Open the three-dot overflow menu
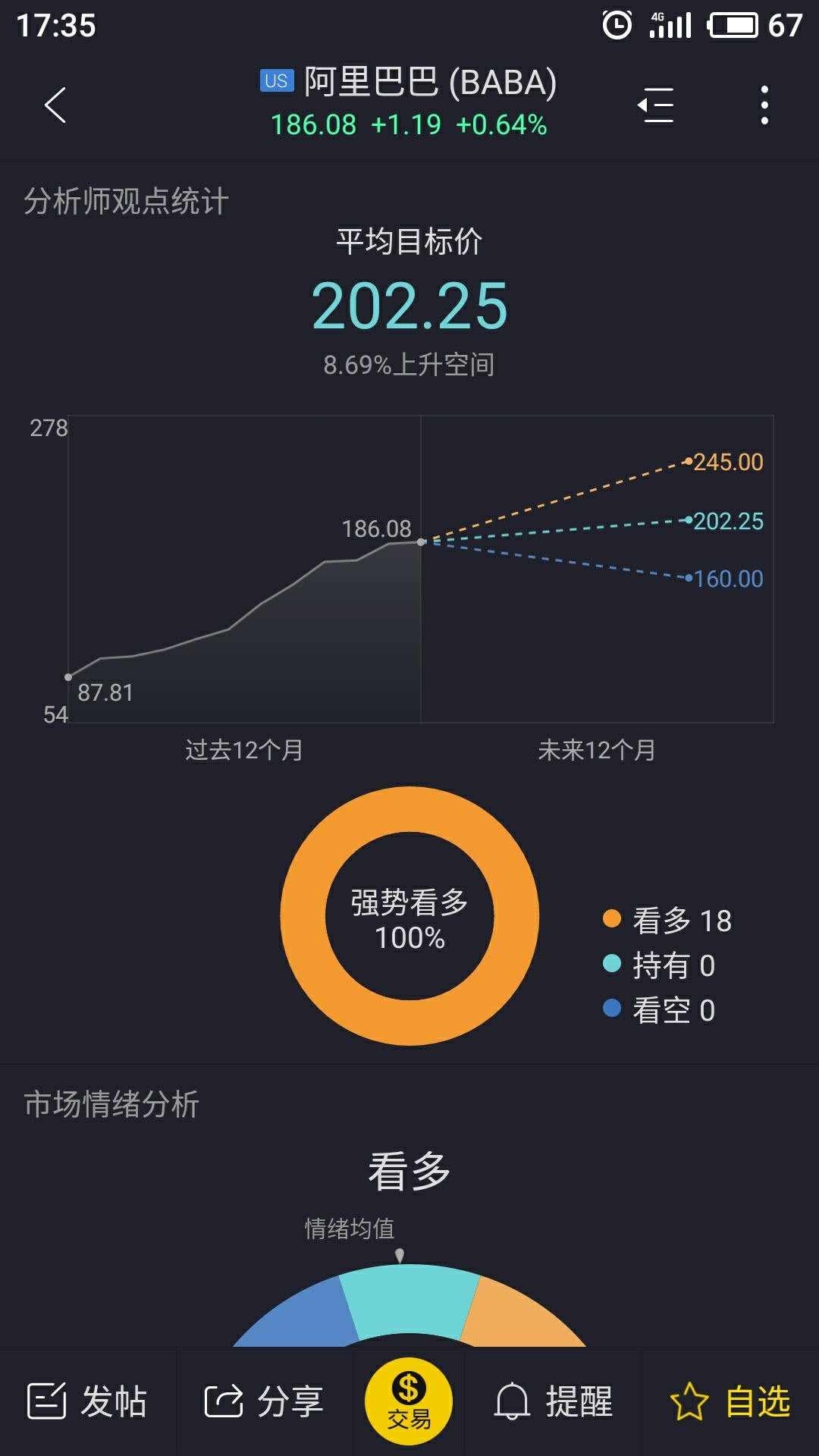 click(x=764, y=105)
